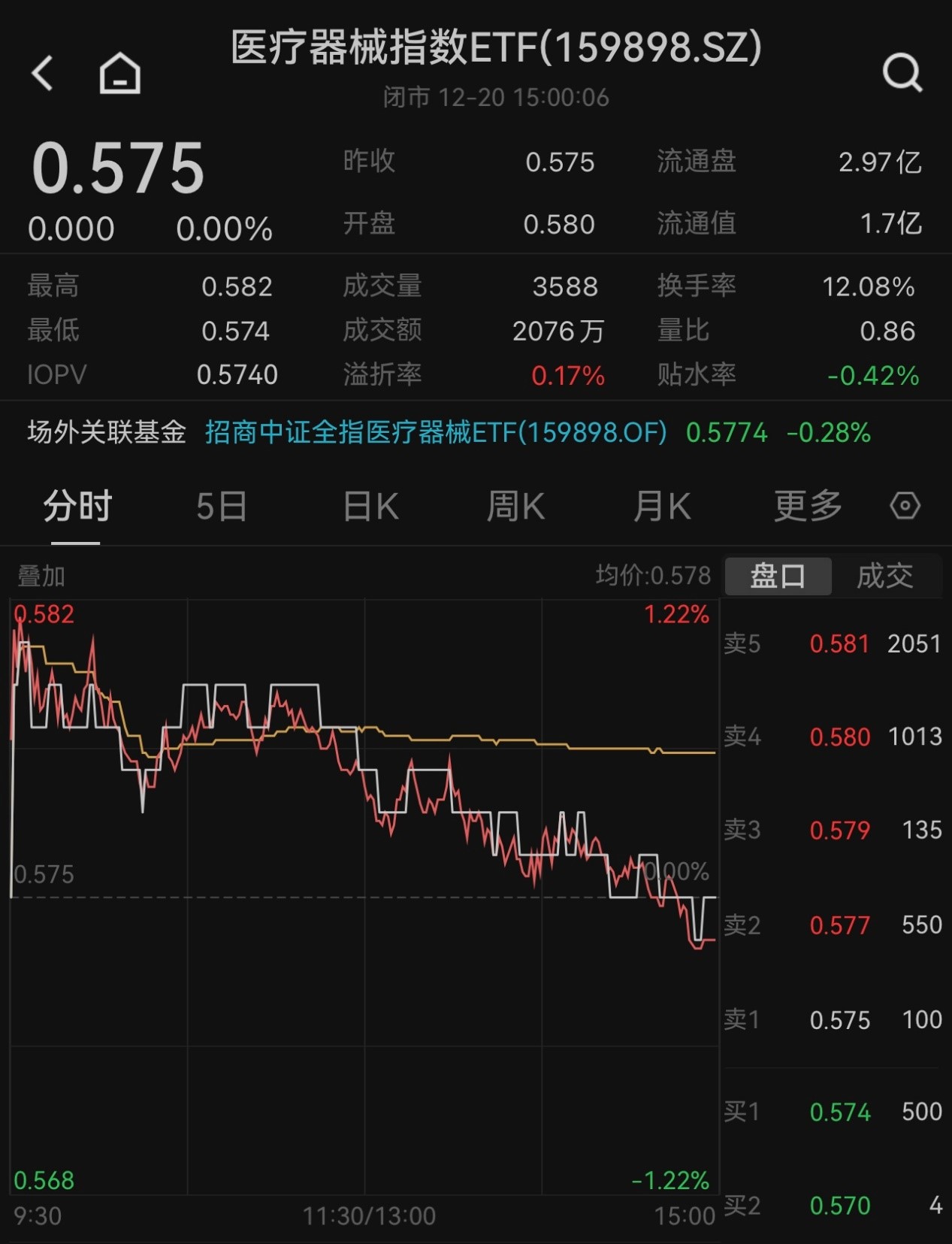Screen dimensions: 952x1244
Task: Switch to the 5日 chart tab
Action: coord(222,507)
